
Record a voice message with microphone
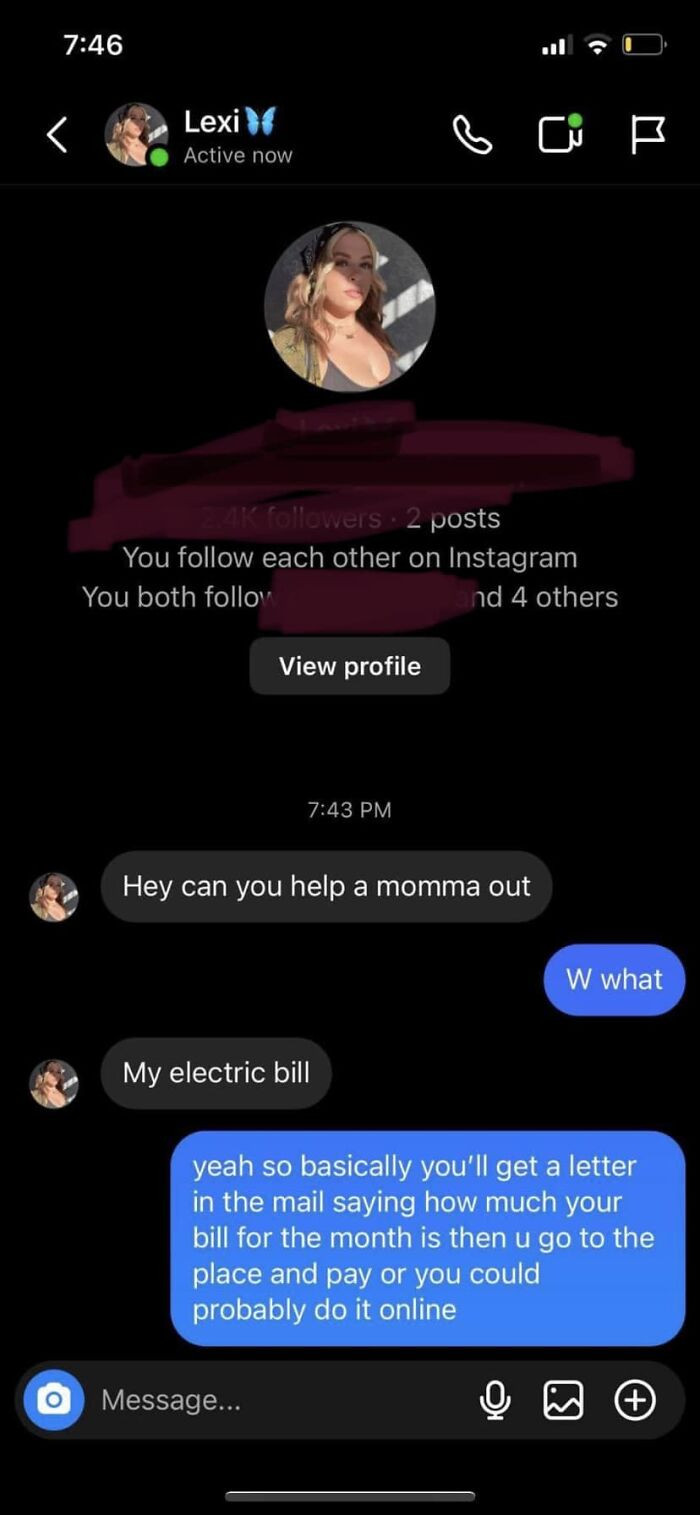[x=494, y=1400]
